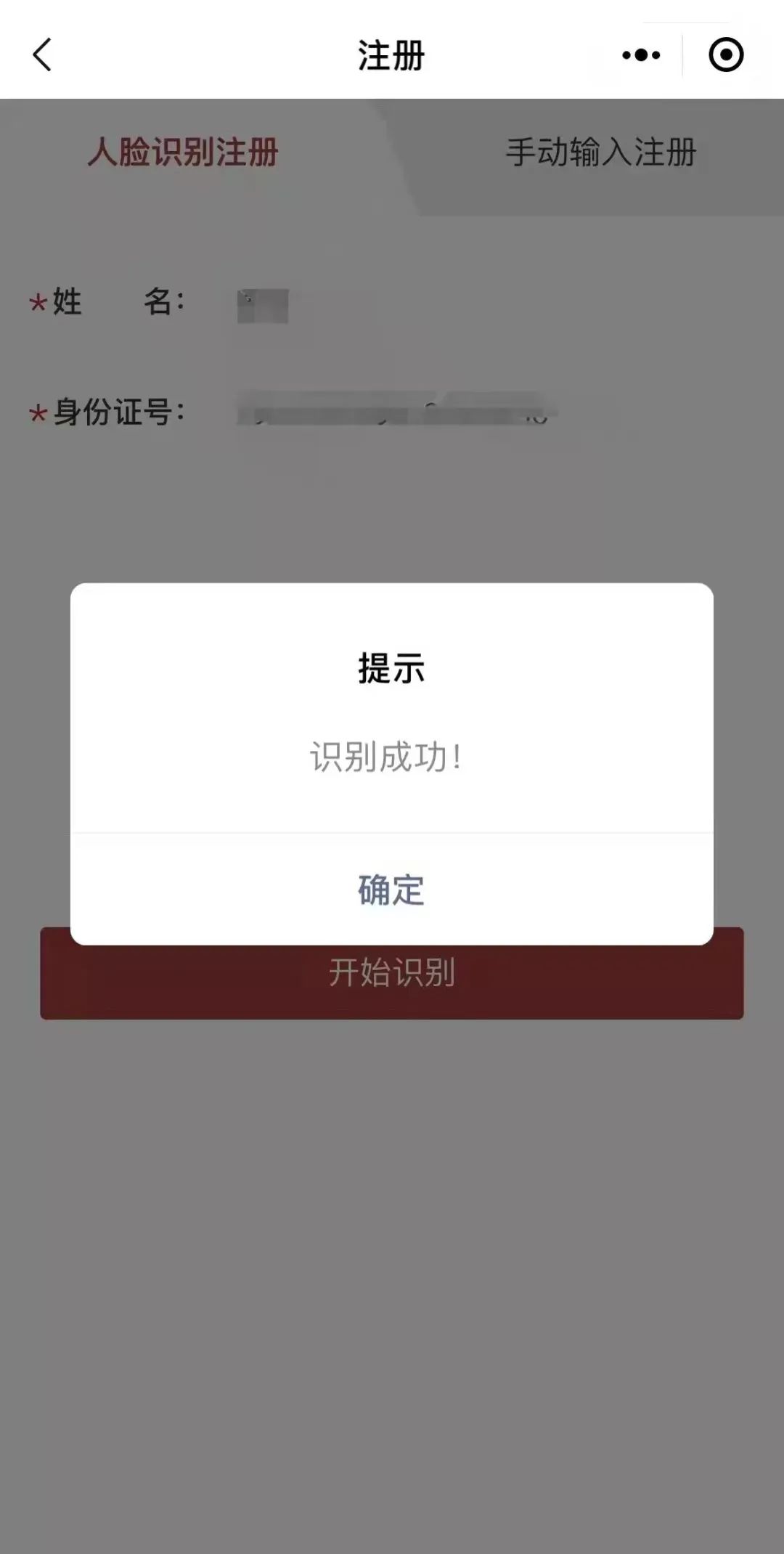Go back from the 注册 page
Image resolution: width=784 pixels, height=1554 pixels.
[x=42, y=55]
